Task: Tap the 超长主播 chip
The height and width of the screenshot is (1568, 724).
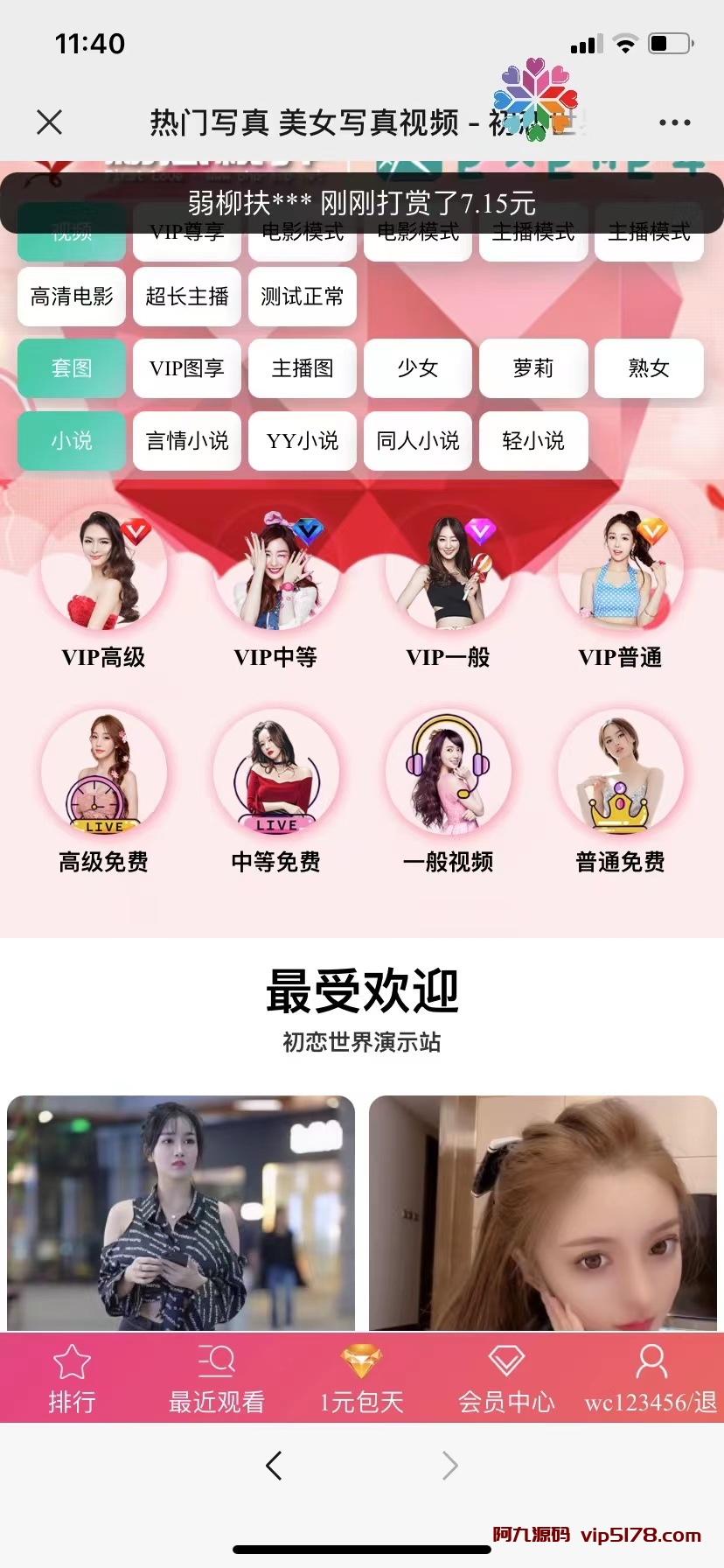Action: (187, 297)
